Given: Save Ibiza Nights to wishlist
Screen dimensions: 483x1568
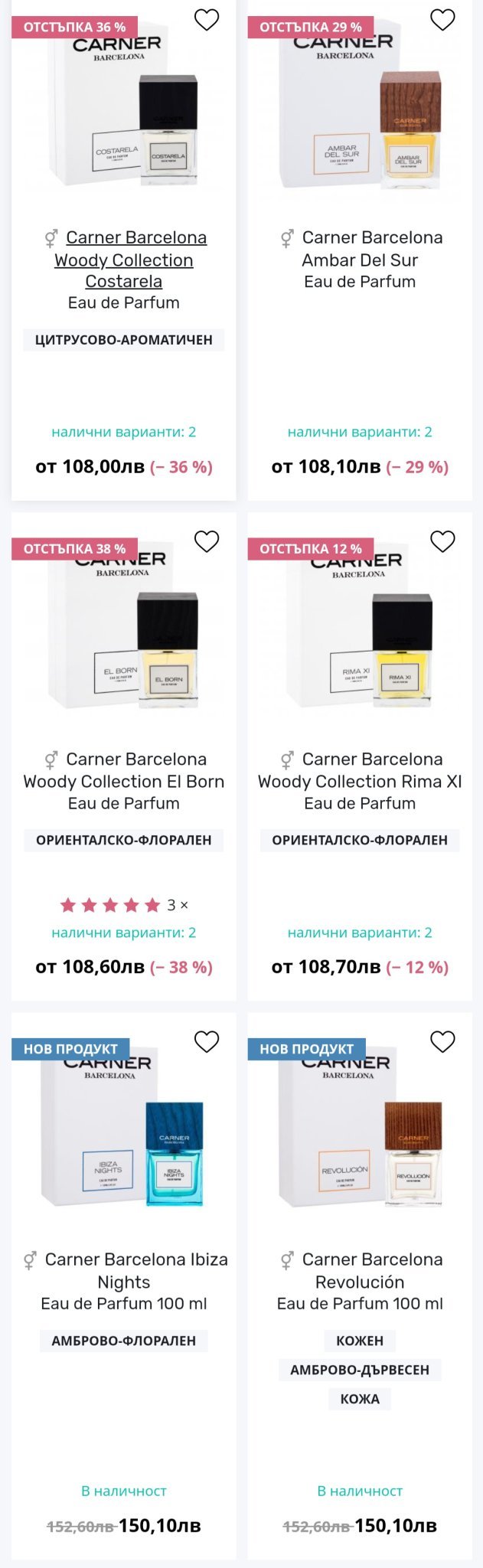Looking at the screenshot, I should [x=207, y=1041].
